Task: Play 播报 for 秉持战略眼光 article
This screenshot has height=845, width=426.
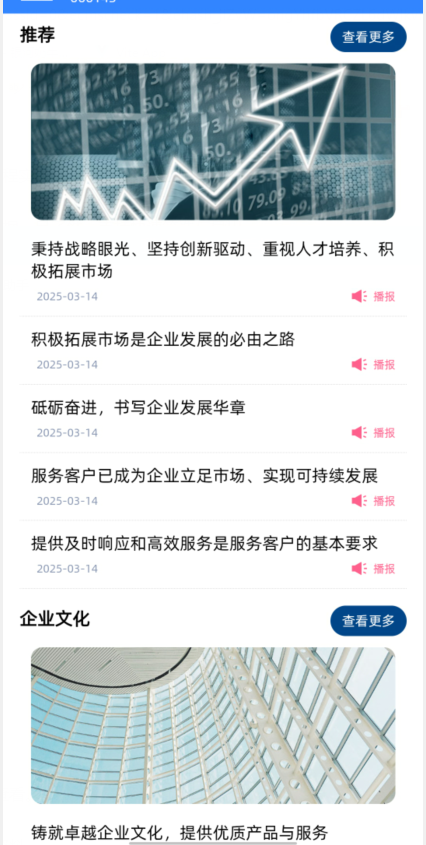Action: point(373,296)
